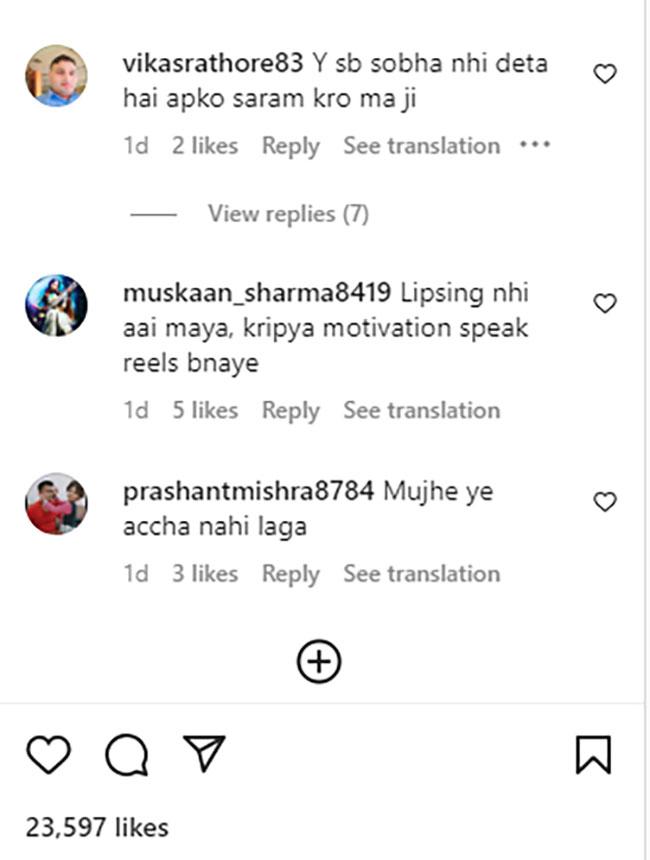Screen dimensions: 650x860
Task: Open muskaan_sharma8419's profile picture
Action: (x=56, y=305)
